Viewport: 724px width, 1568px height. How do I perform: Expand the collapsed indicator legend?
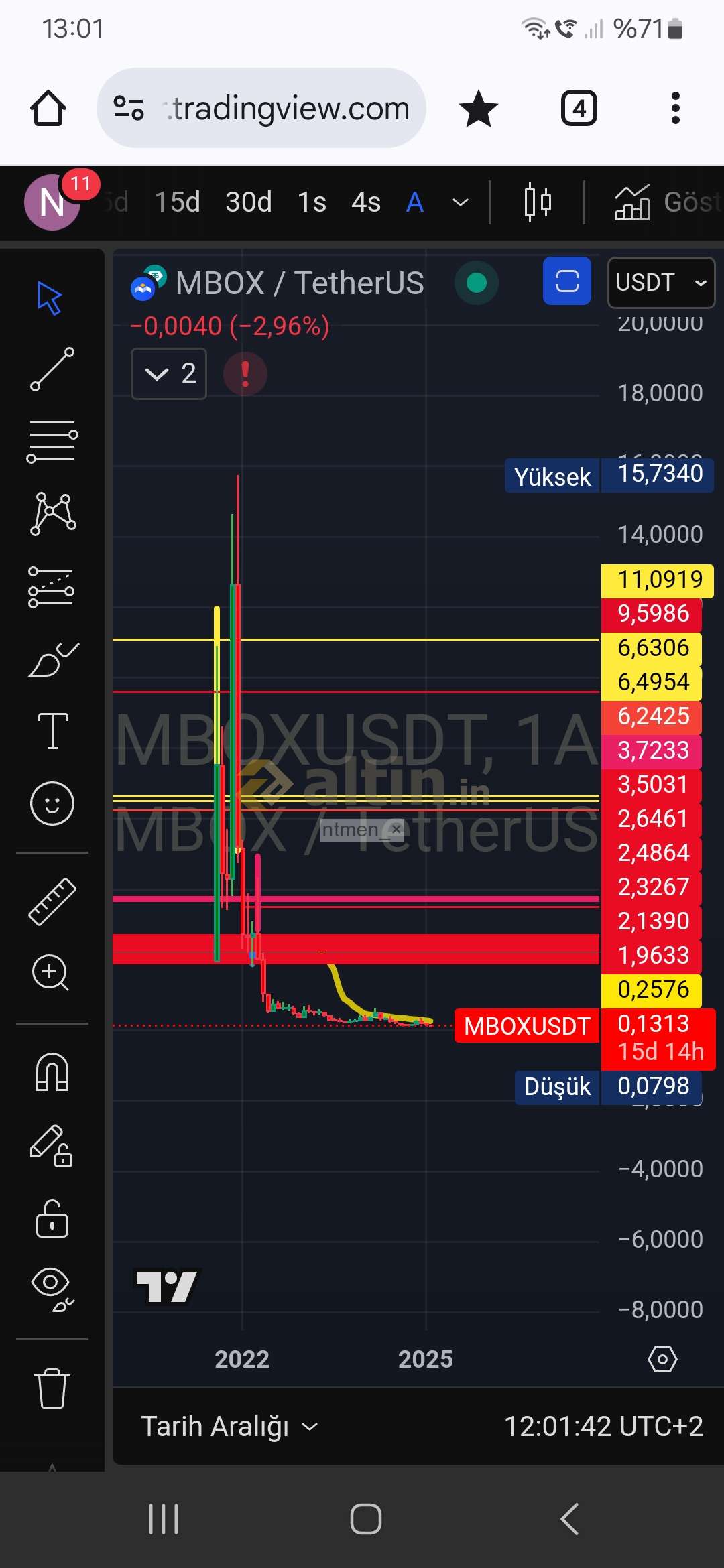click(x=169, y=374)
